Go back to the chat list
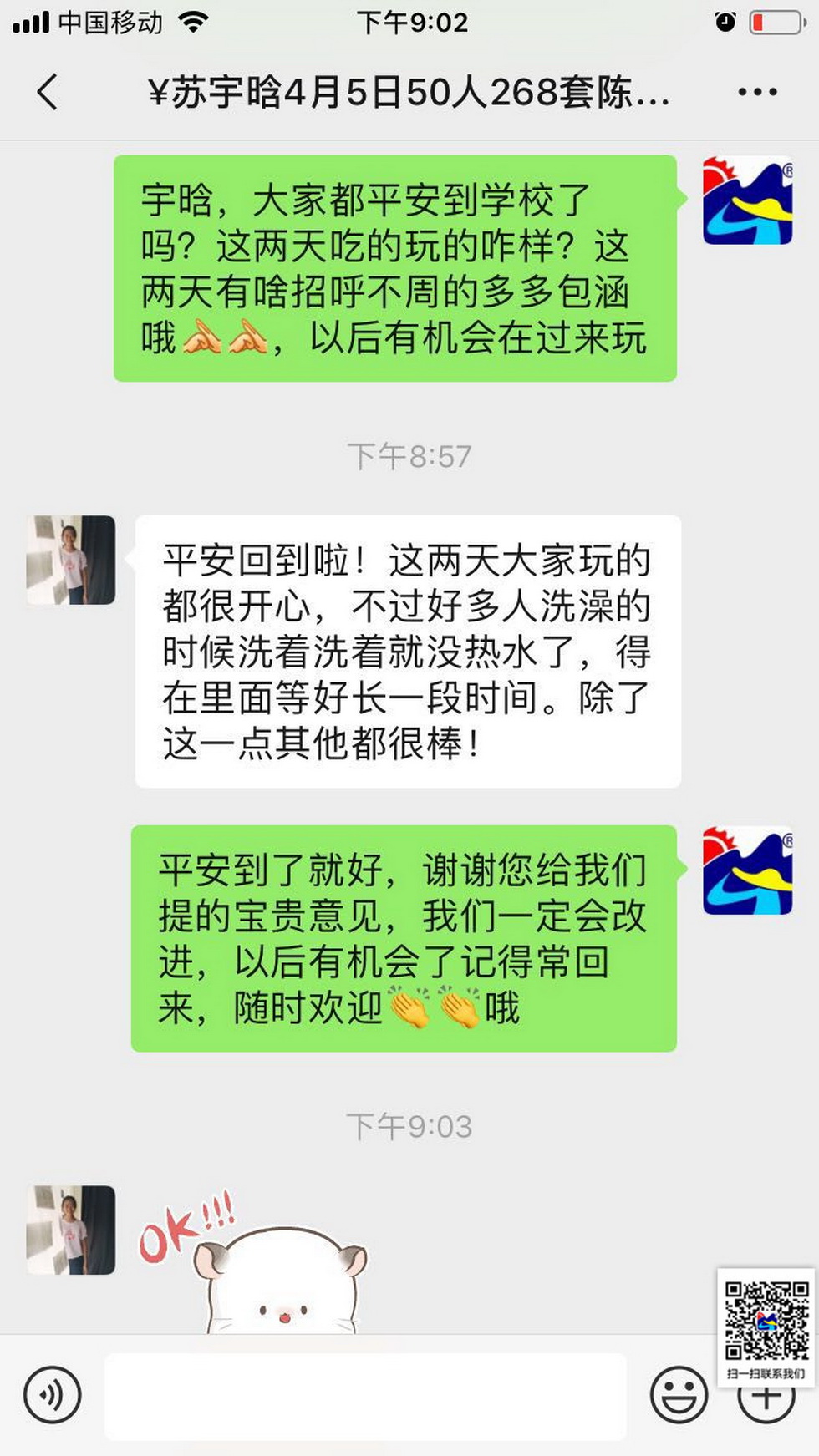Image resolution: width=819 pixels, height=1456 pixels. [x=48, y=92]
